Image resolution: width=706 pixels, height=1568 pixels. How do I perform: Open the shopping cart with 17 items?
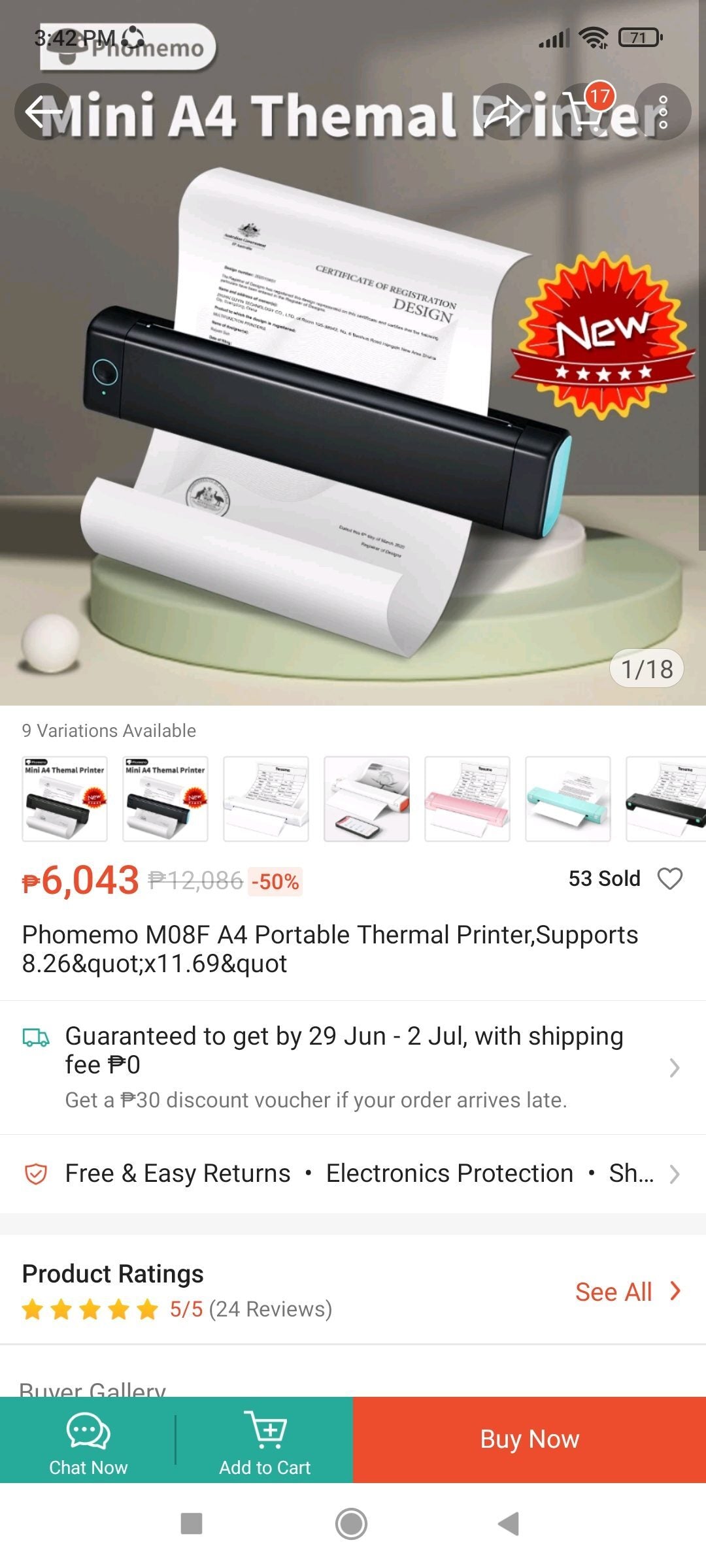[x=584, y=112]
